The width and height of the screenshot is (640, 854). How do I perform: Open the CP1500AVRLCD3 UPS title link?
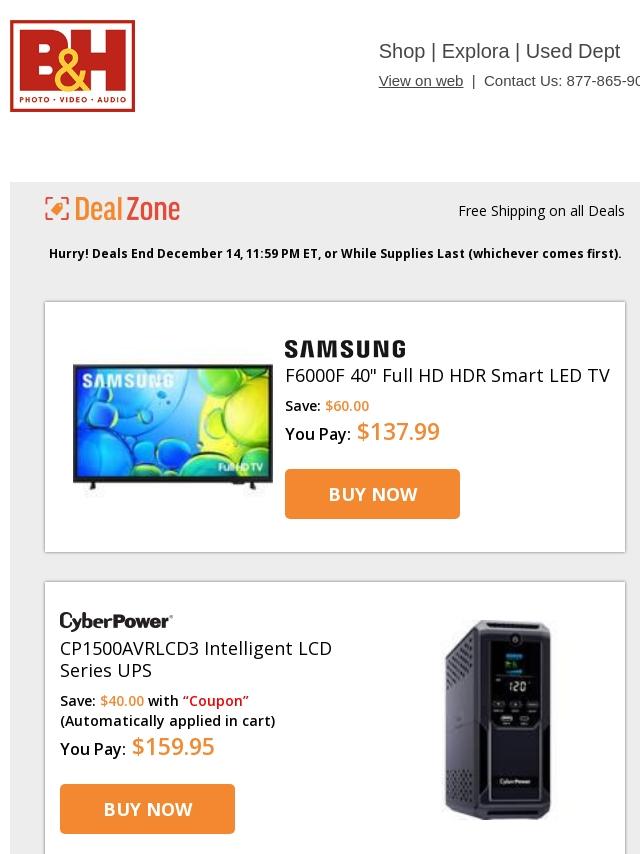[196, 659]
